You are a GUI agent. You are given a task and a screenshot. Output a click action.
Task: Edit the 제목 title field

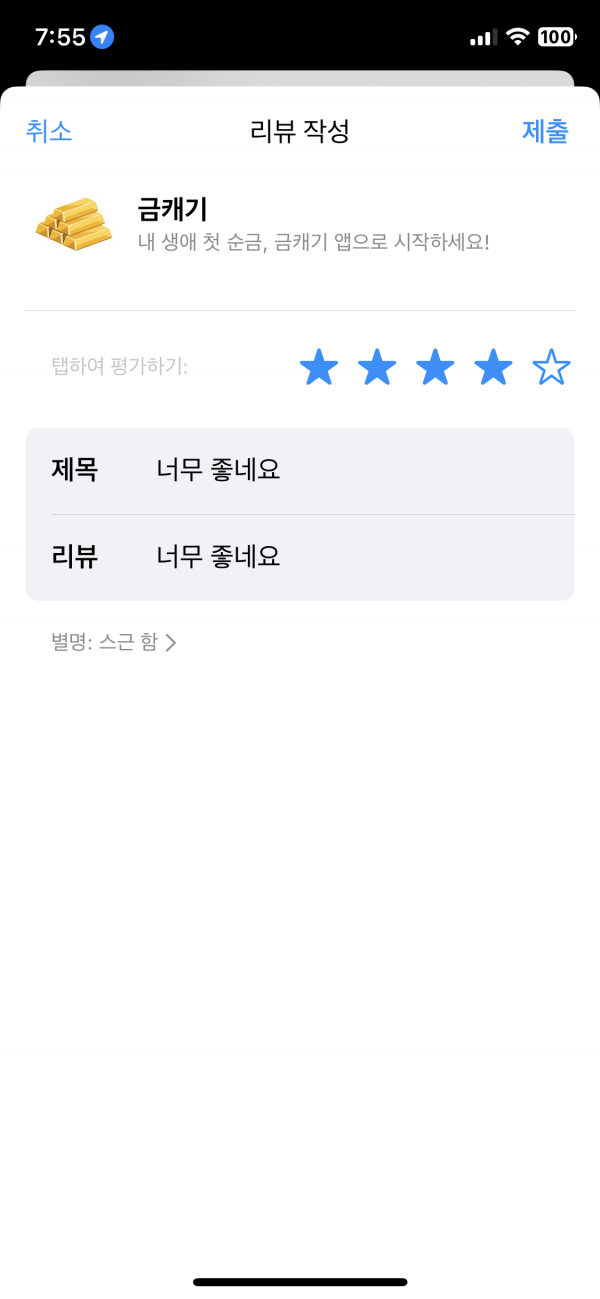[300, 471]
